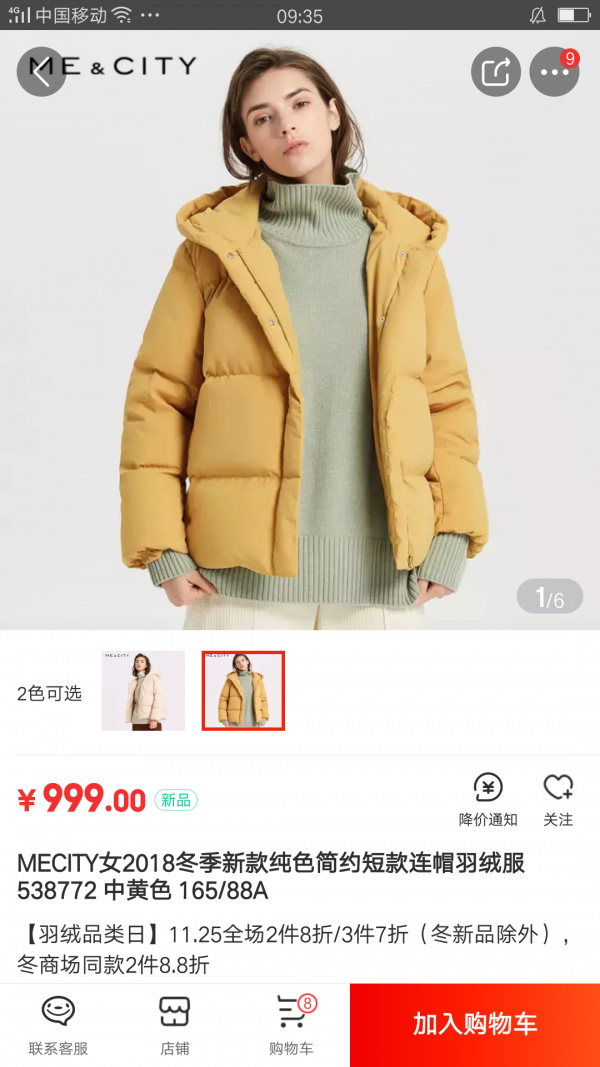This screenshot has width=600, height=1067.
Task: Share this product
Action: click(496, 72)
